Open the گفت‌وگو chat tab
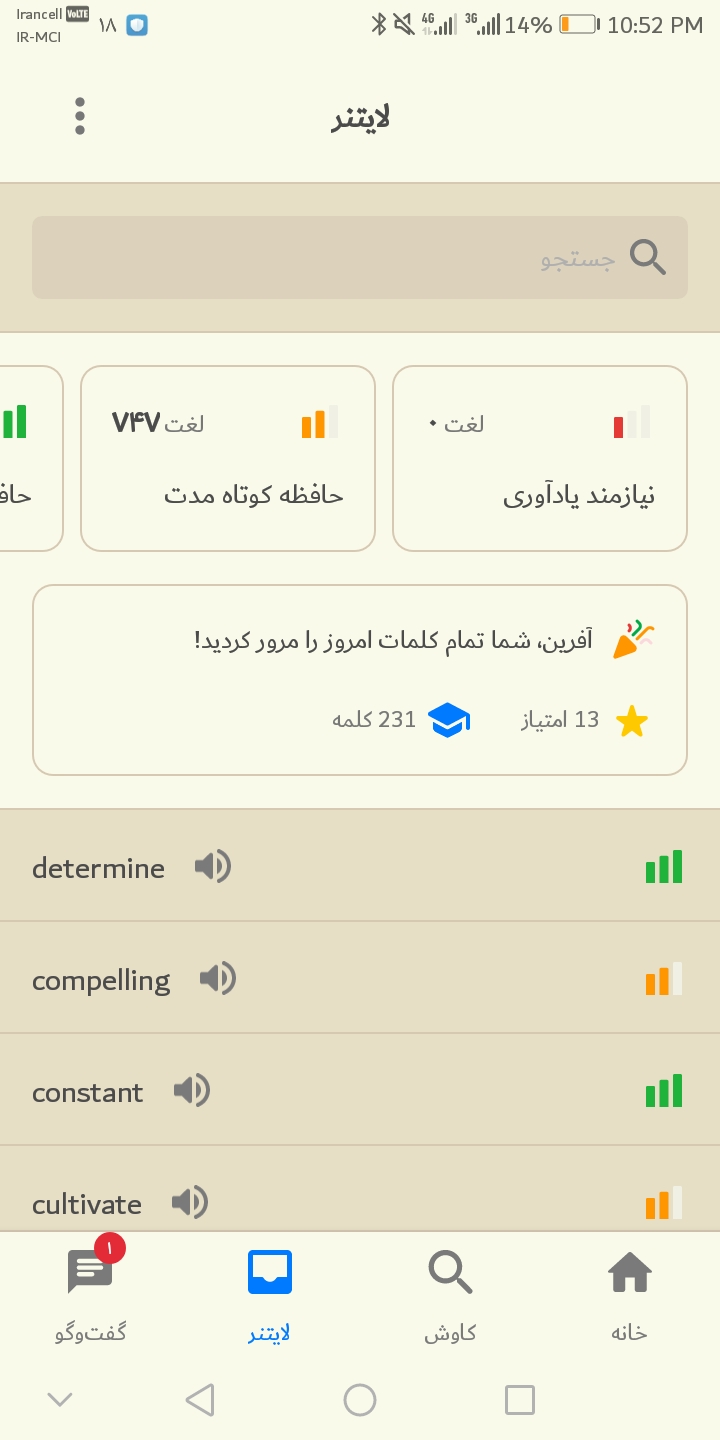The width and height of the screenshot is (720, 1440). click(90, 1296)
